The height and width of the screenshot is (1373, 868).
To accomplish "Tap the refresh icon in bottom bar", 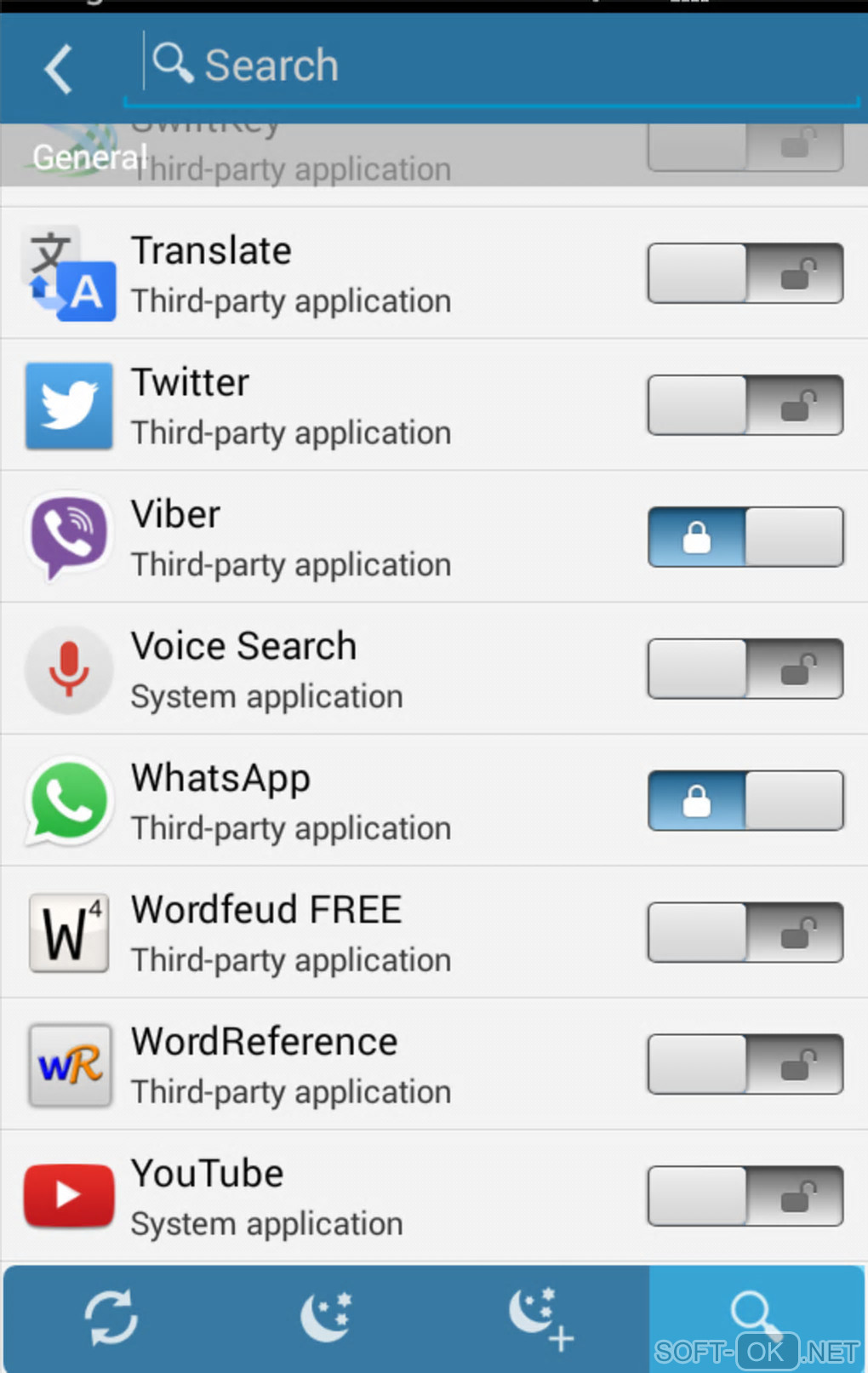I will click(x=111, y=1317).
